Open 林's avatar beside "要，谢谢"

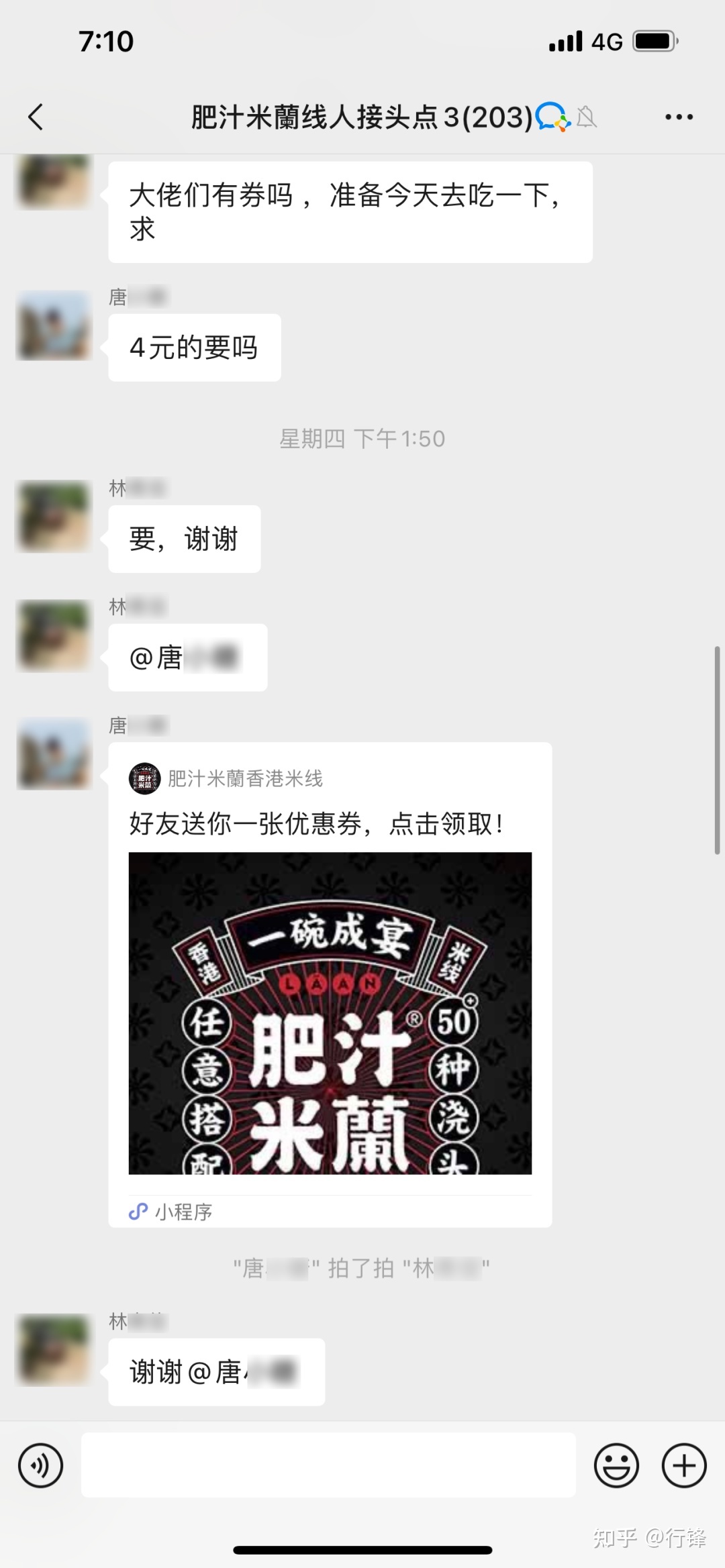click(54, 517)
